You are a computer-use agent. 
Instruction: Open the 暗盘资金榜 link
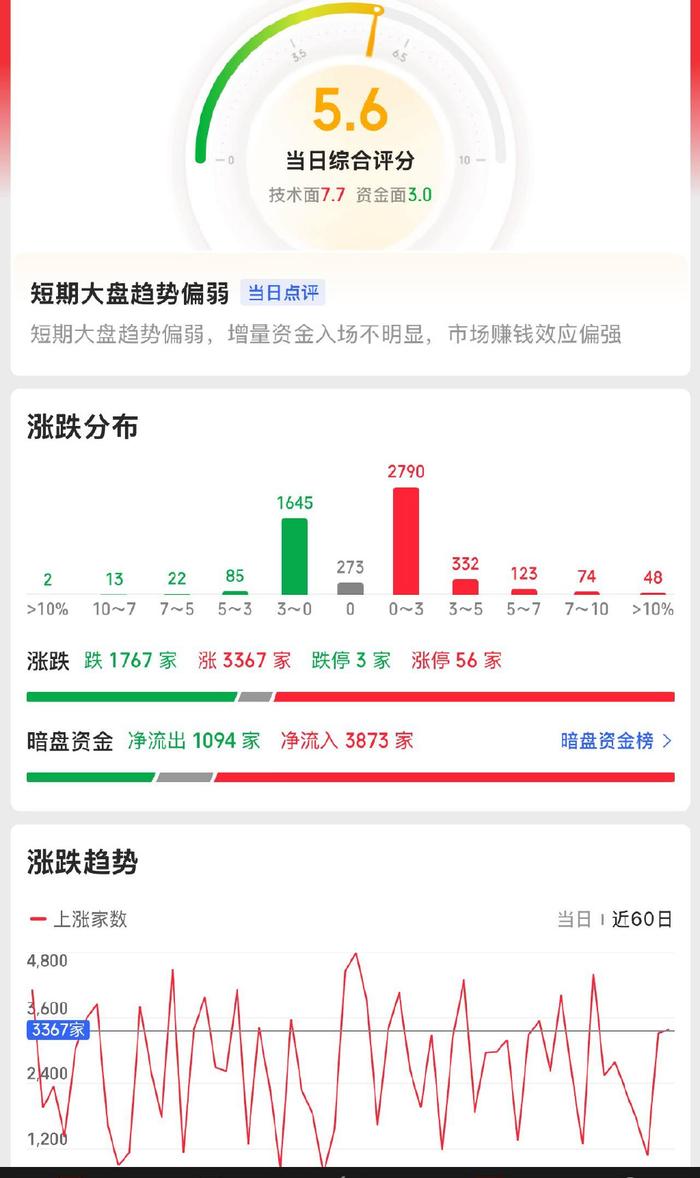point(615,741)
